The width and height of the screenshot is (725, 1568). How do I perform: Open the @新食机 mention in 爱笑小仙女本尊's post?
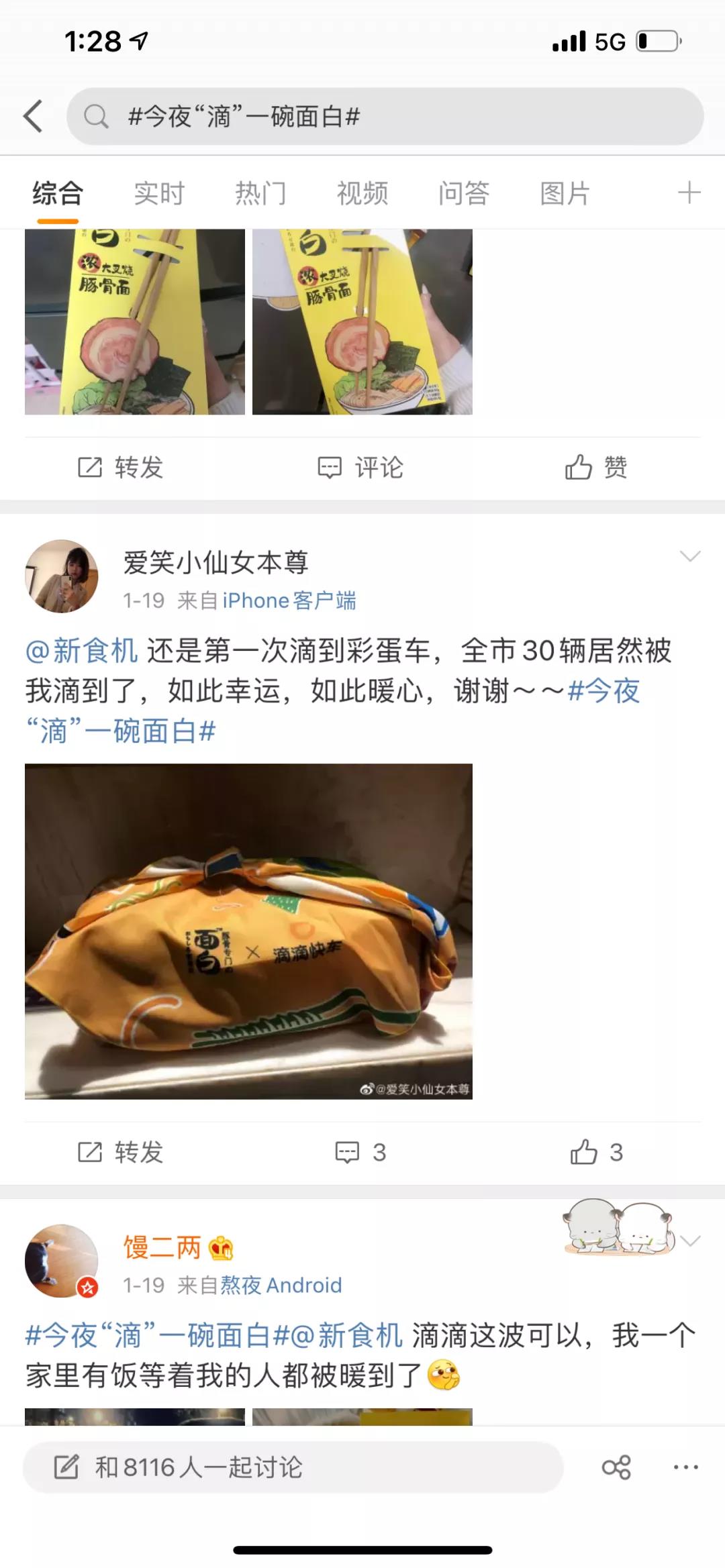tap(82, 651)
